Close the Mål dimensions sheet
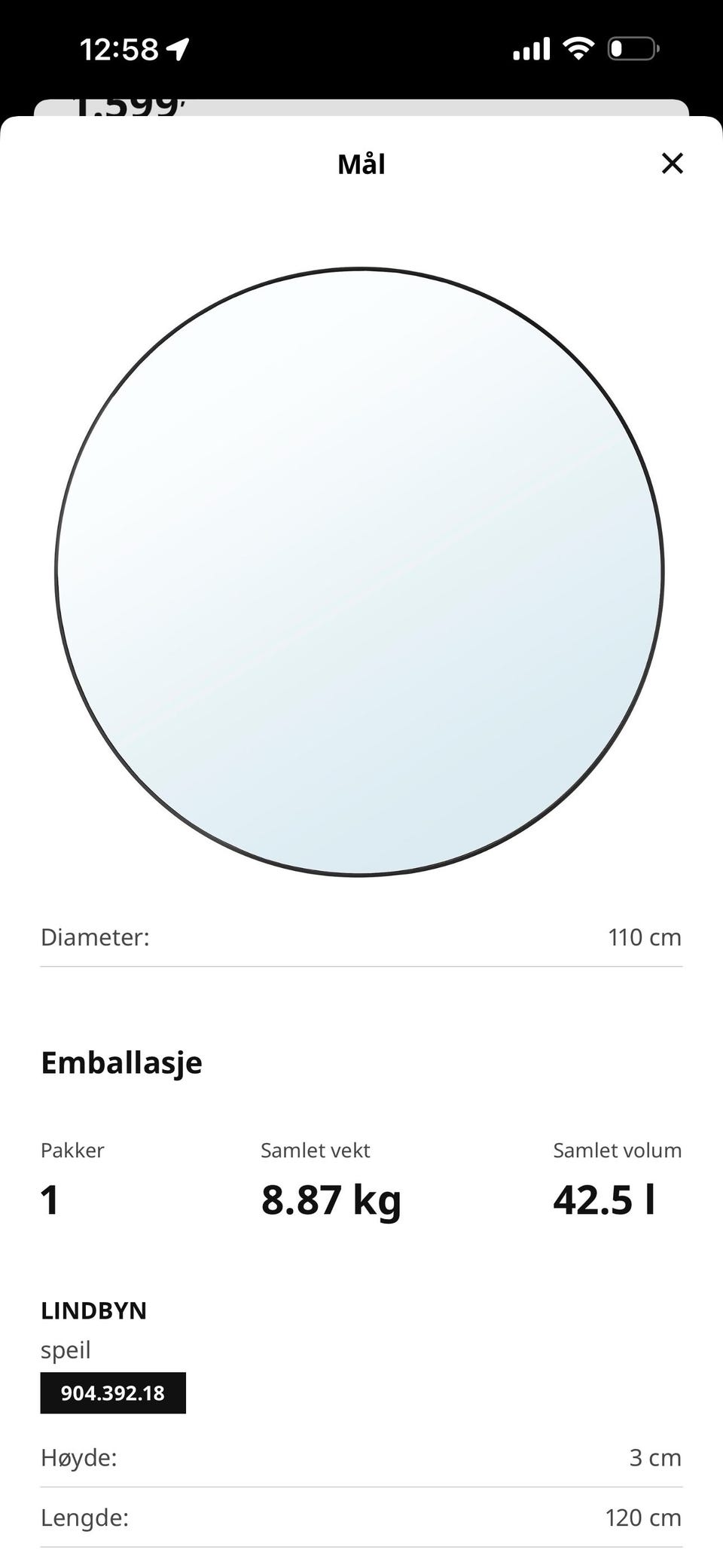Screen dimensions: 723x1568 point(673,164)
